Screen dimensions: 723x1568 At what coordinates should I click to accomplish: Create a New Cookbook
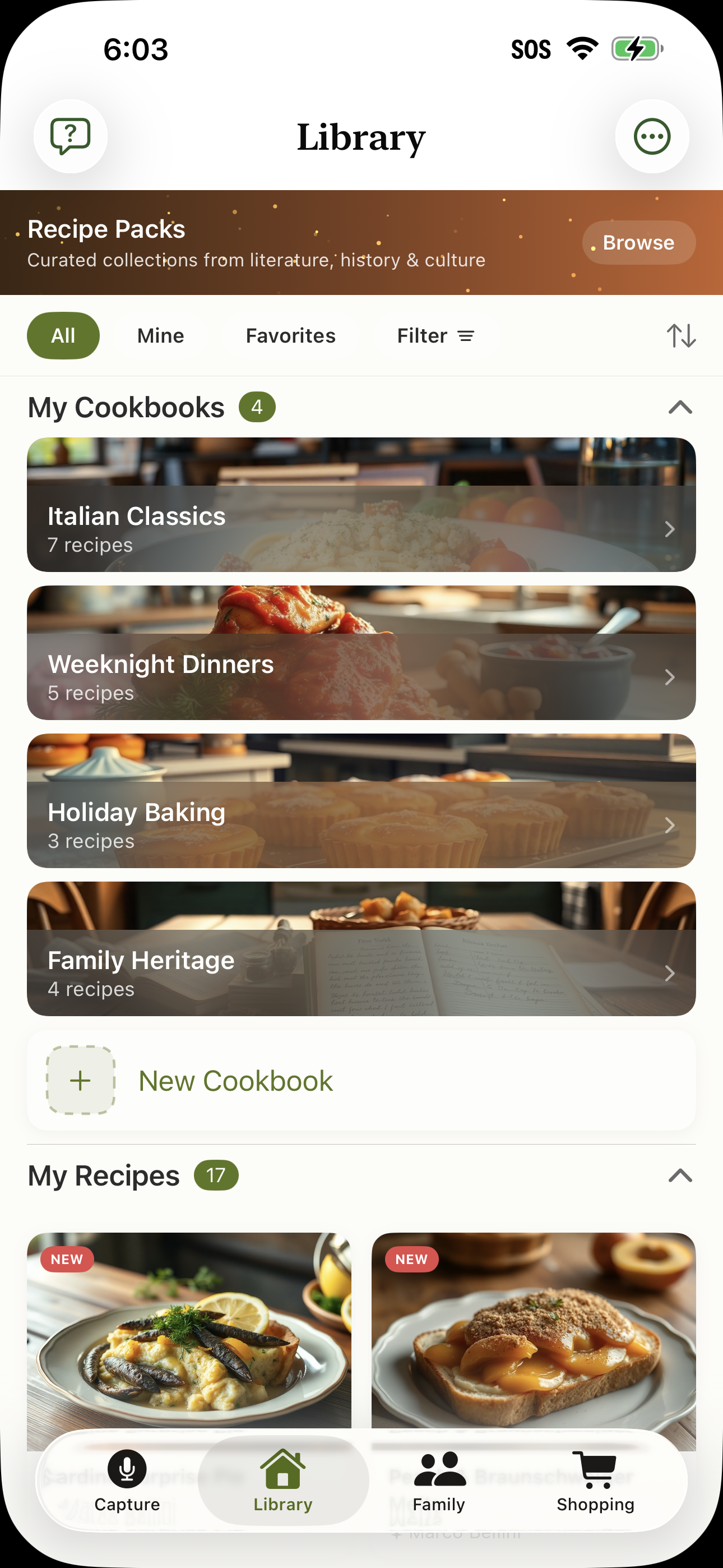[361, 1081]
